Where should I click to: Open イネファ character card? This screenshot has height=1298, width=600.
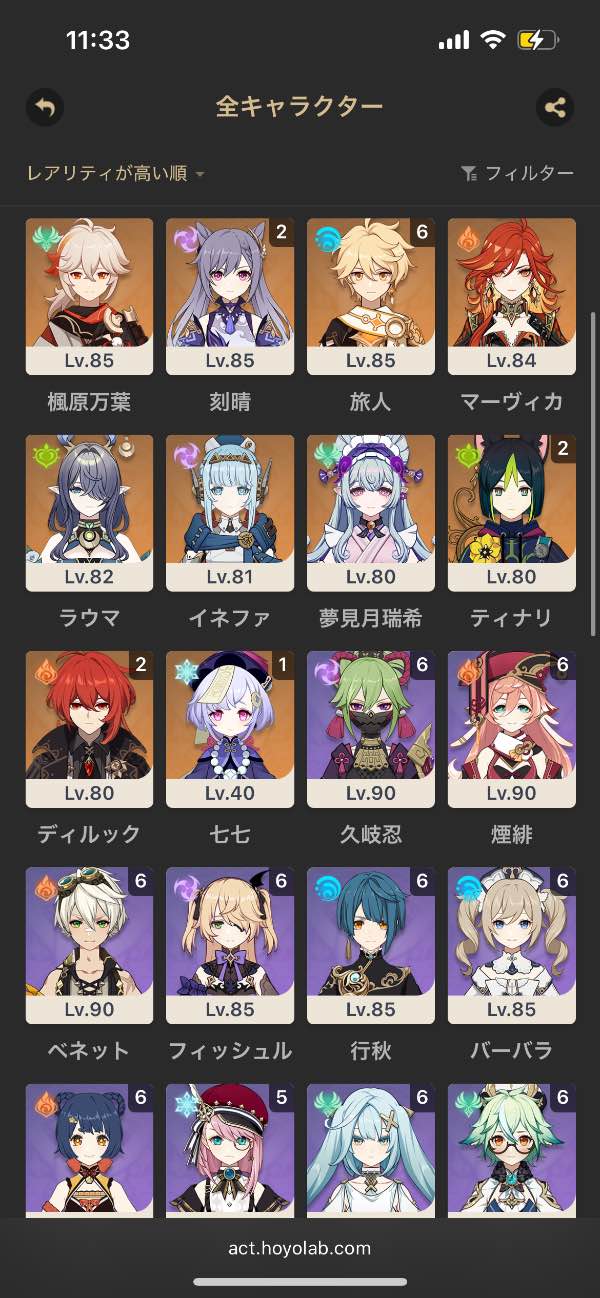pyautogui.click(x=230, y=512)
